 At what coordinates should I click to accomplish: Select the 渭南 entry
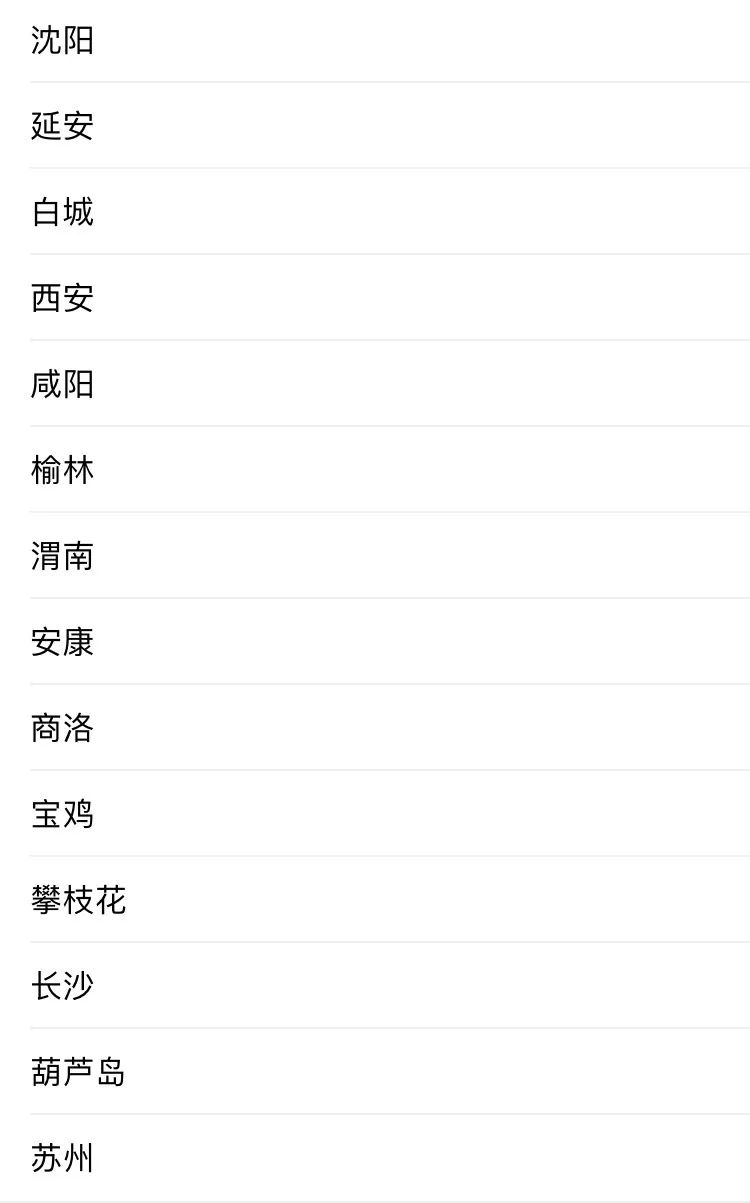(x=63, y=557)
